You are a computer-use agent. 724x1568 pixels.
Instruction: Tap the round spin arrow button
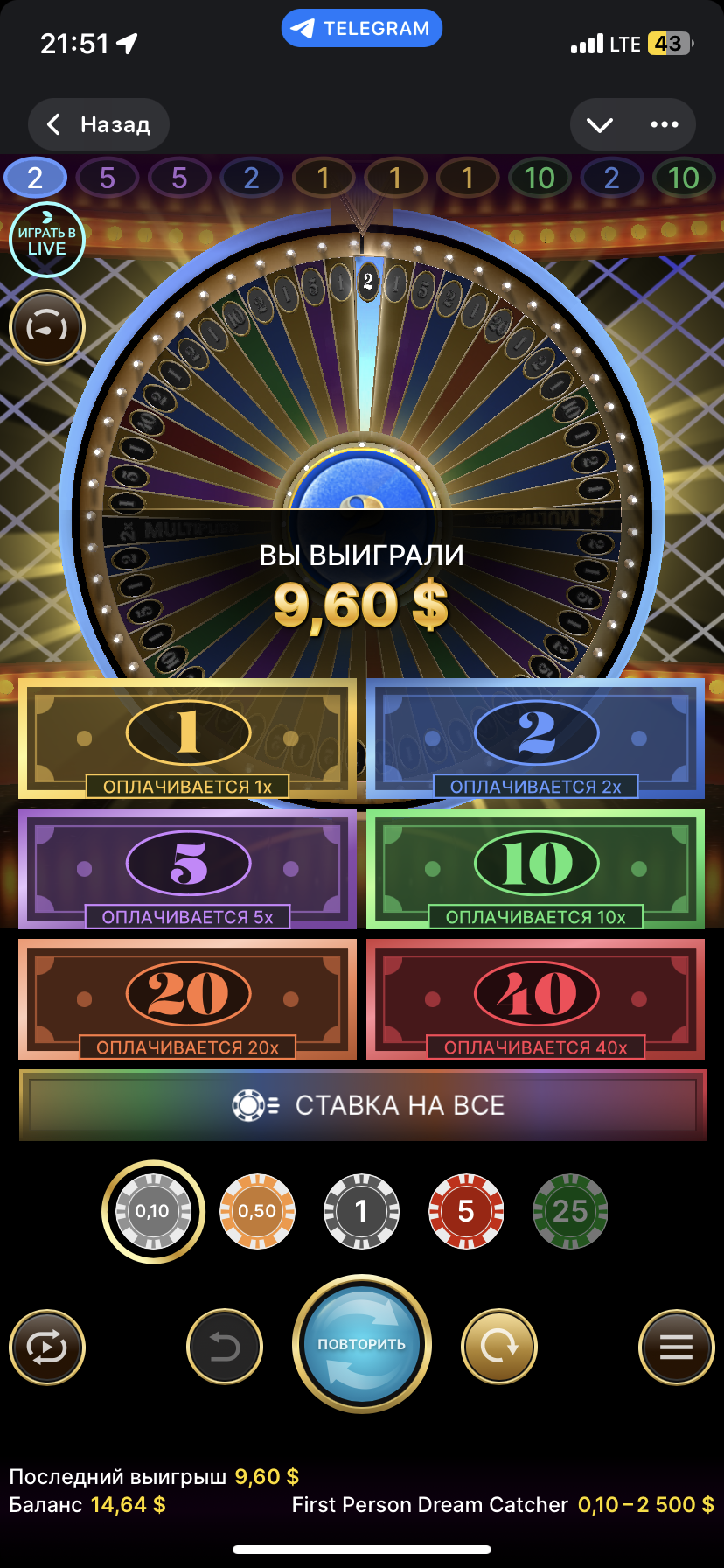coord(499,1347)
